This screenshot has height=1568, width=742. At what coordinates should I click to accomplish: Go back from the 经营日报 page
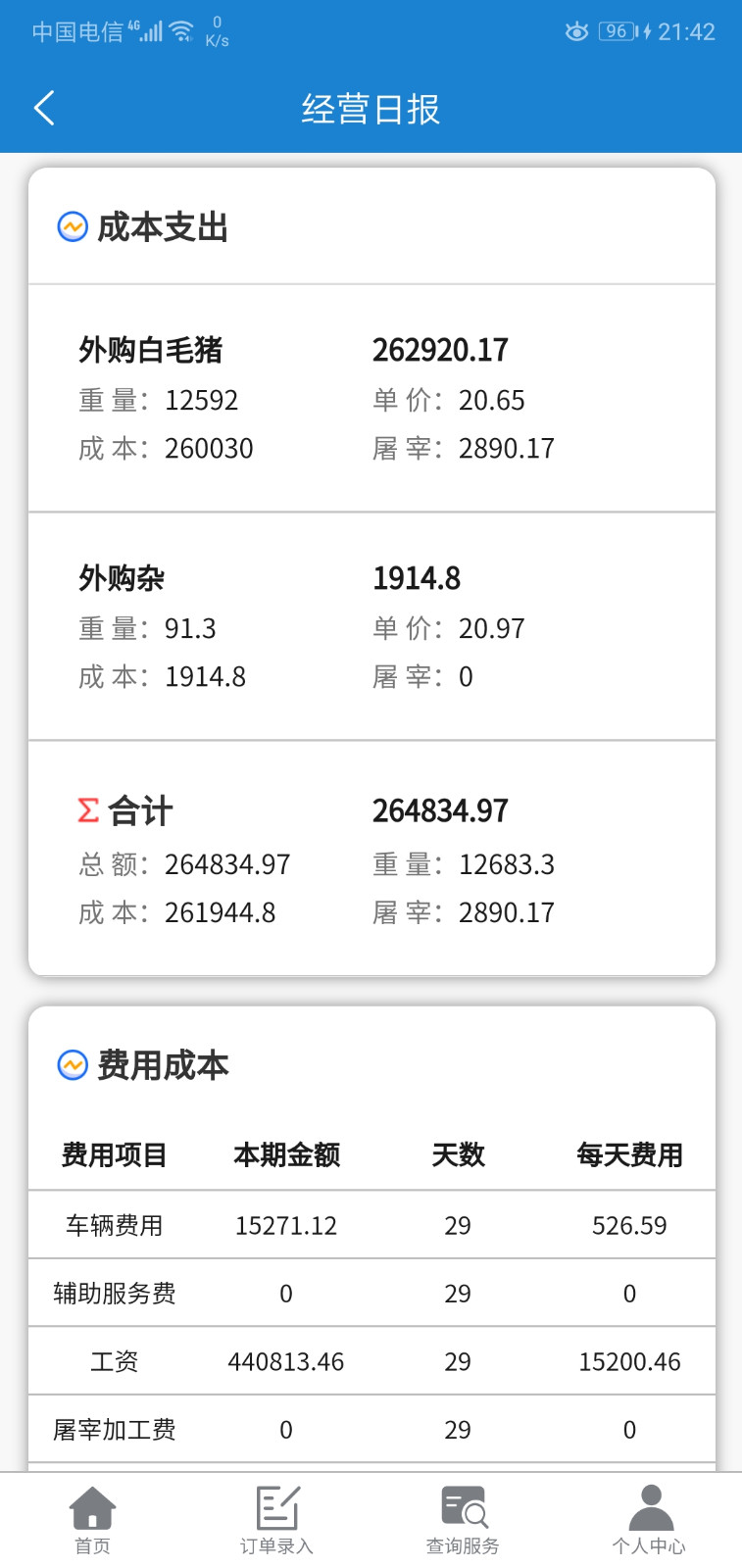pyautogui.click(x=44, y=108)
